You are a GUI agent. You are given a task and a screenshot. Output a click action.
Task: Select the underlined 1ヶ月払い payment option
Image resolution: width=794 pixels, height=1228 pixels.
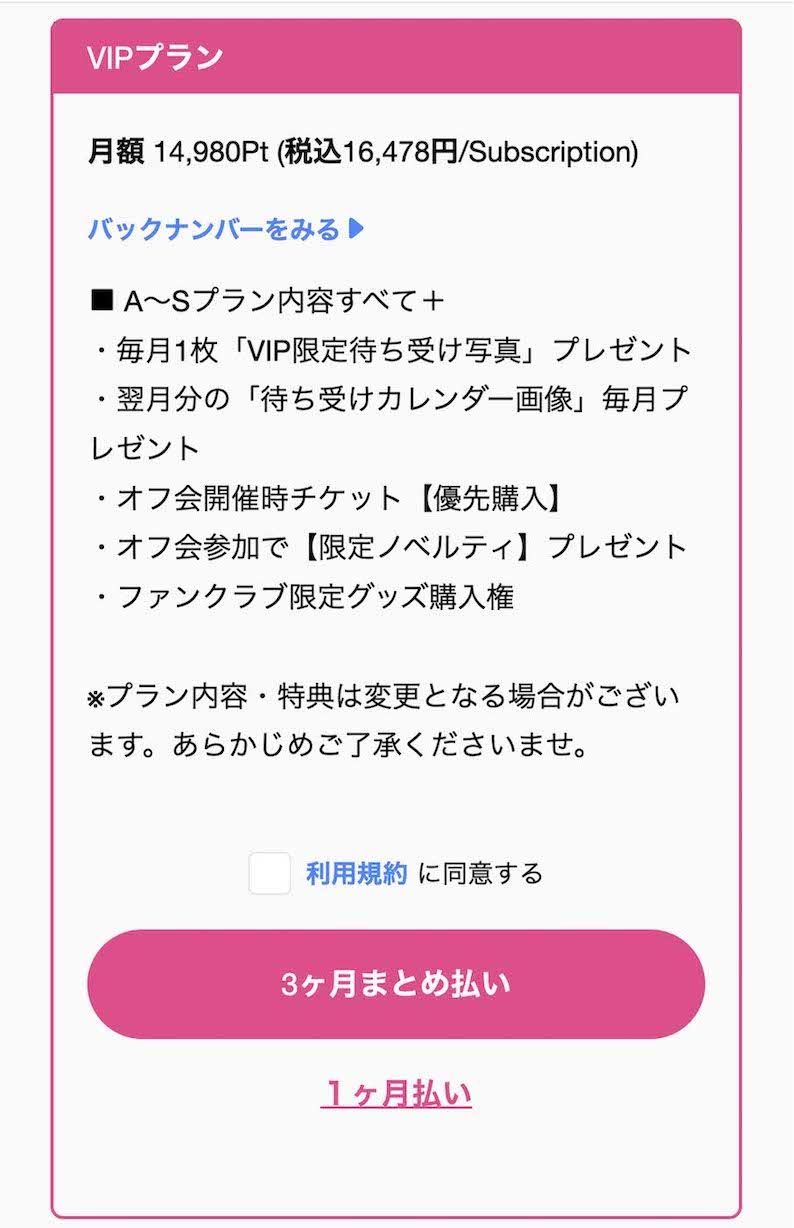396,1094
